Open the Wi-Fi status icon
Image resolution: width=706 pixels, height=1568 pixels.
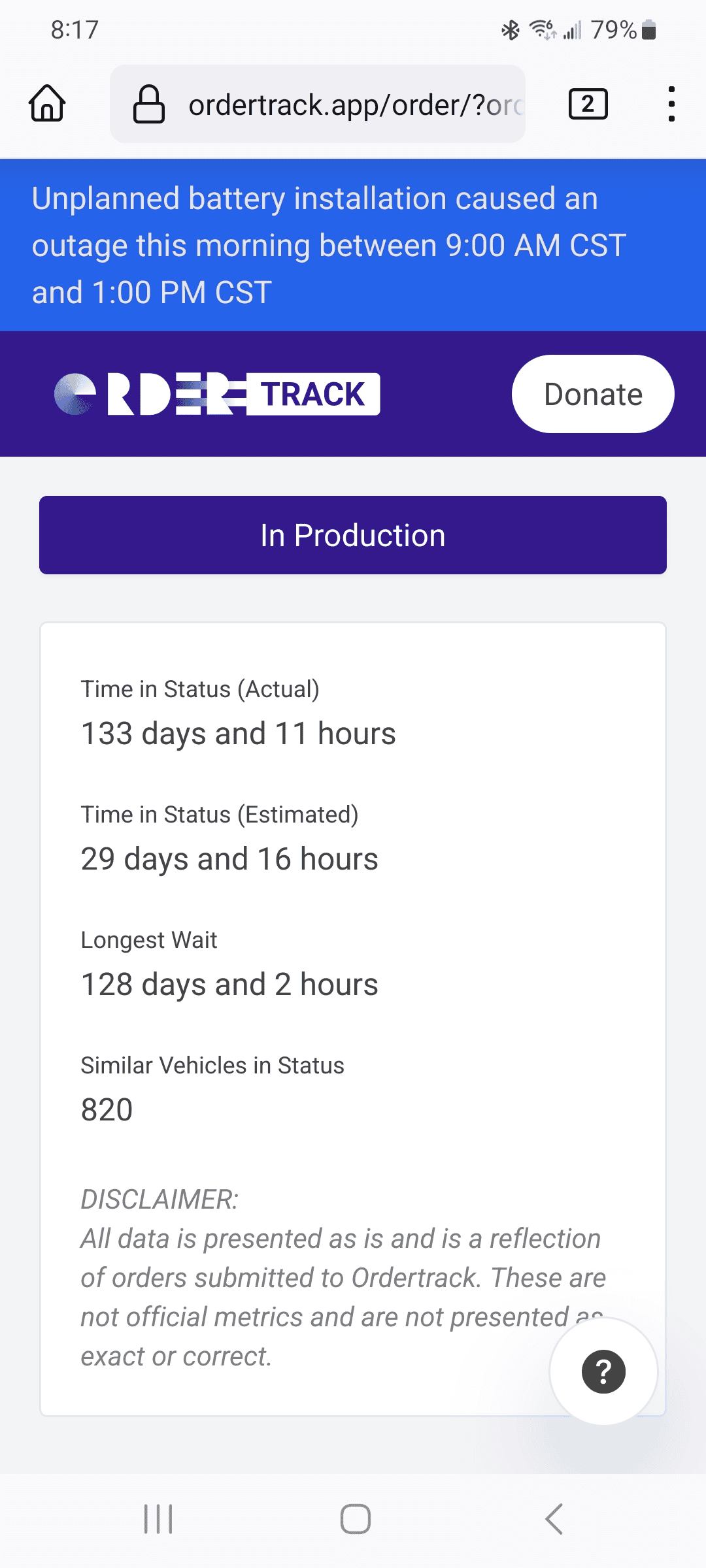coord(541,29)
